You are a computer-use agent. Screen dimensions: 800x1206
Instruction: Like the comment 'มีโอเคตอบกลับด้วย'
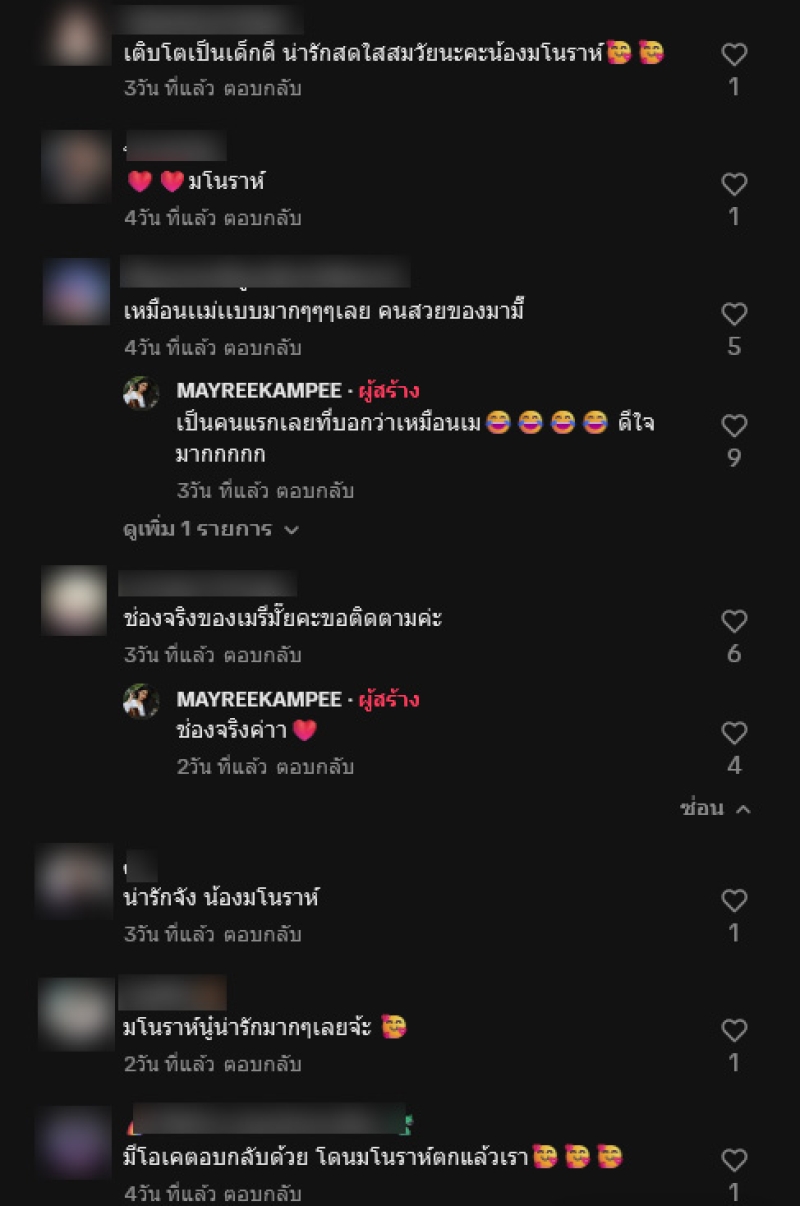(734, 1161)
